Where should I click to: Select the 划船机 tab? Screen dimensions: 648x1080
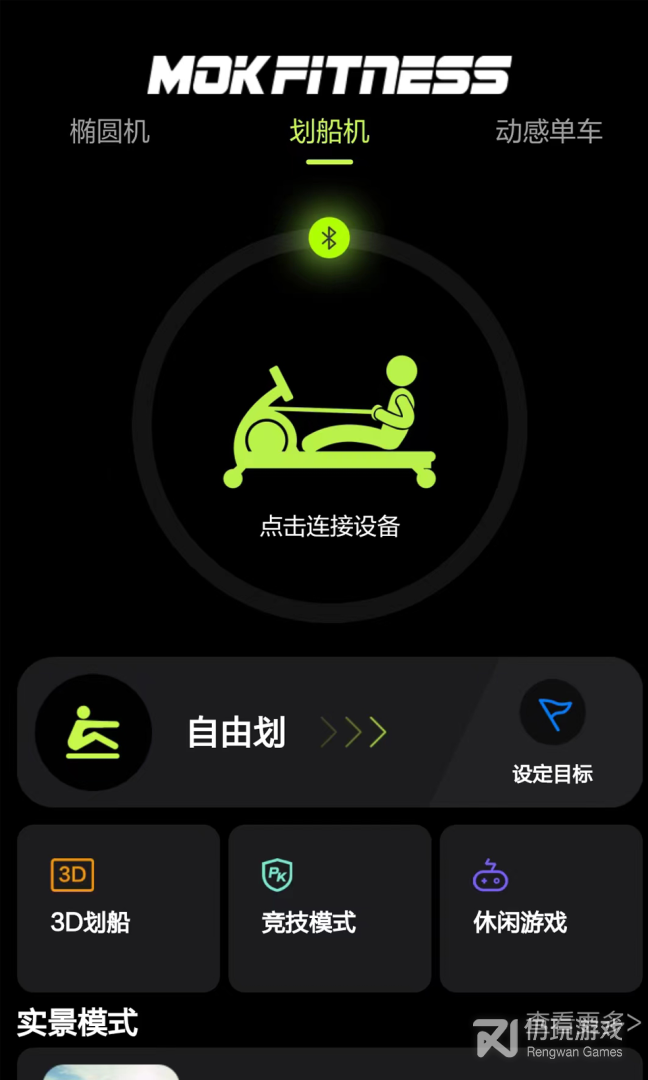click(x=329, y=131)
